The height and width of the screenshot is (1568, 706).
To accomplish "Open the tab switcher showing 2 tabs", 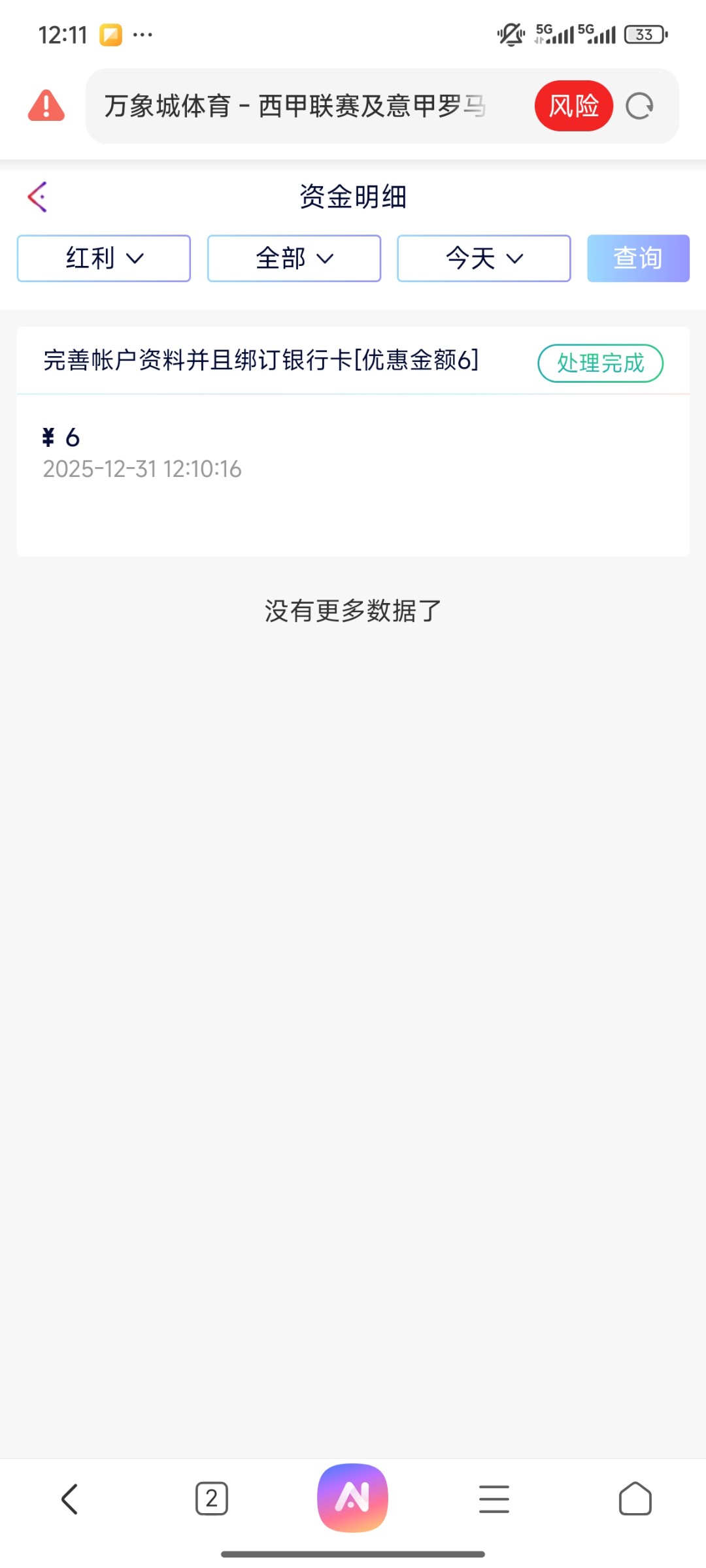I will [211, 1499].
